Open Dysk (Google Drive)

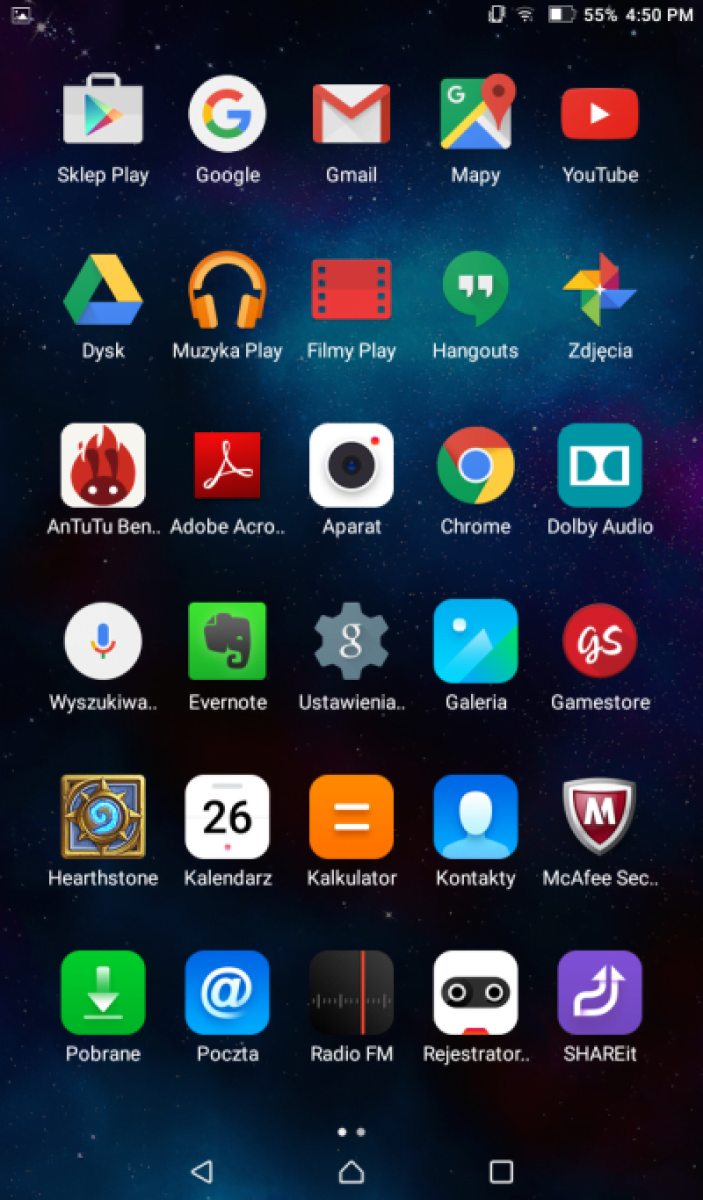(x=103, y=289)
